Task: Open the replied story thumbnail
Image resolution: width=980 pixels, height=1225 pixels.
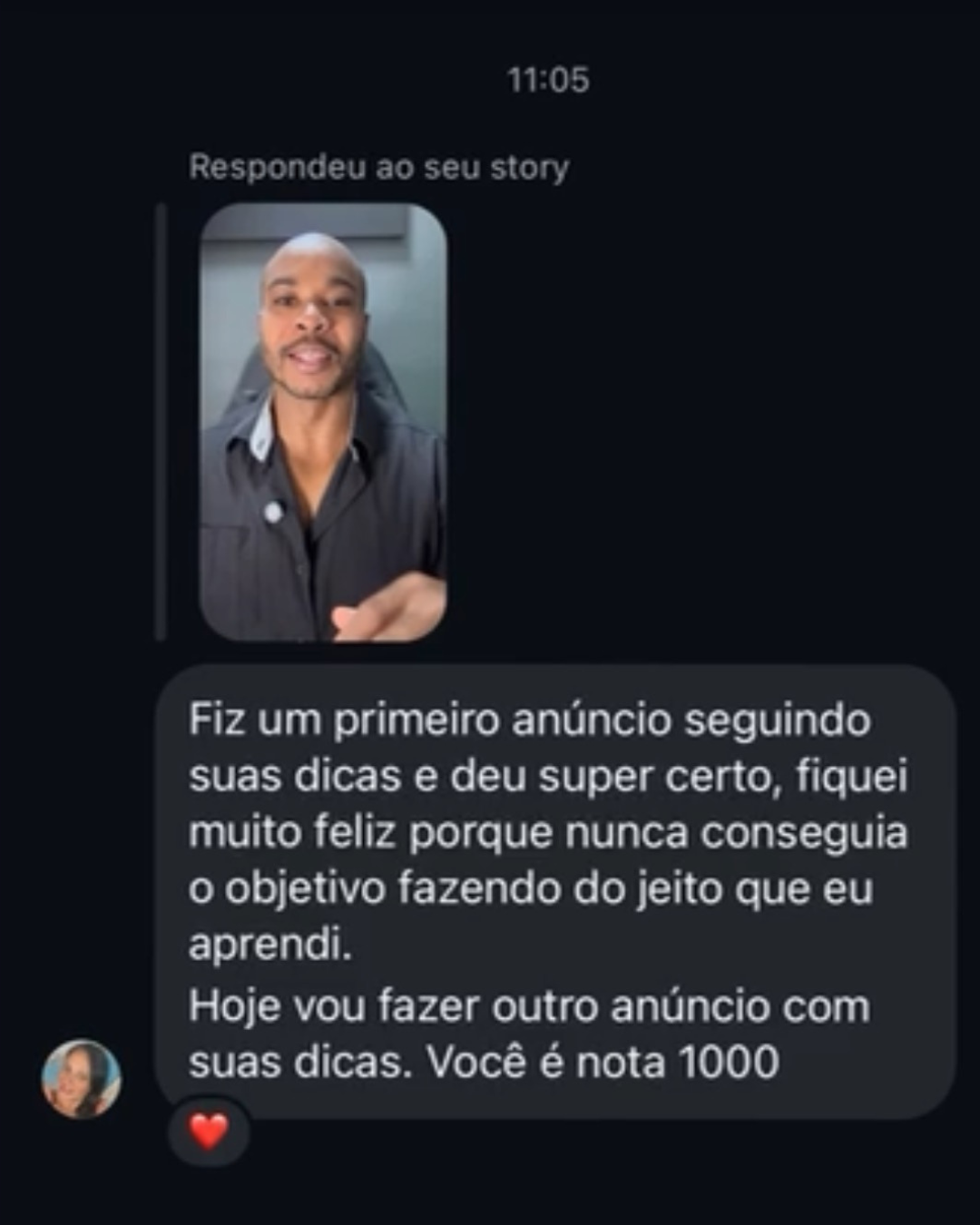Action: coord(323,423)
